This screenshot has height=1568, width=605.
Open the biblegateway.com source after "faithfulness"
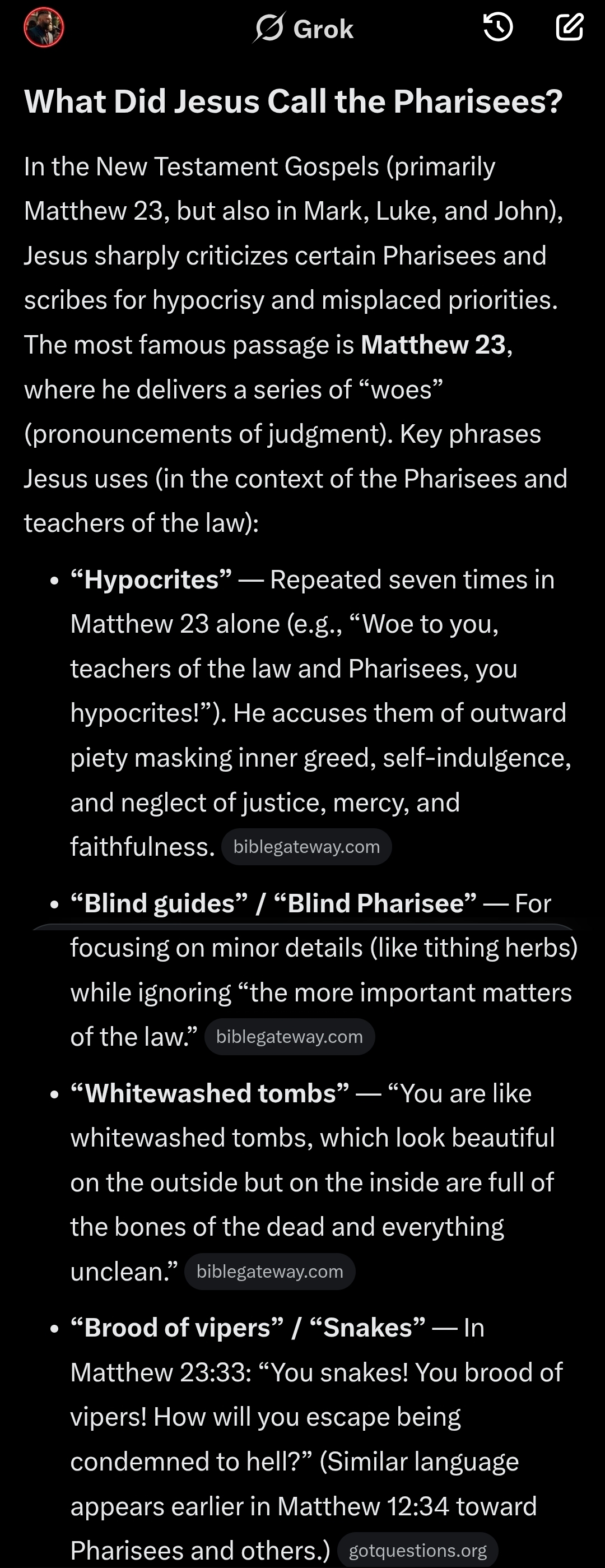pos(306,847)
